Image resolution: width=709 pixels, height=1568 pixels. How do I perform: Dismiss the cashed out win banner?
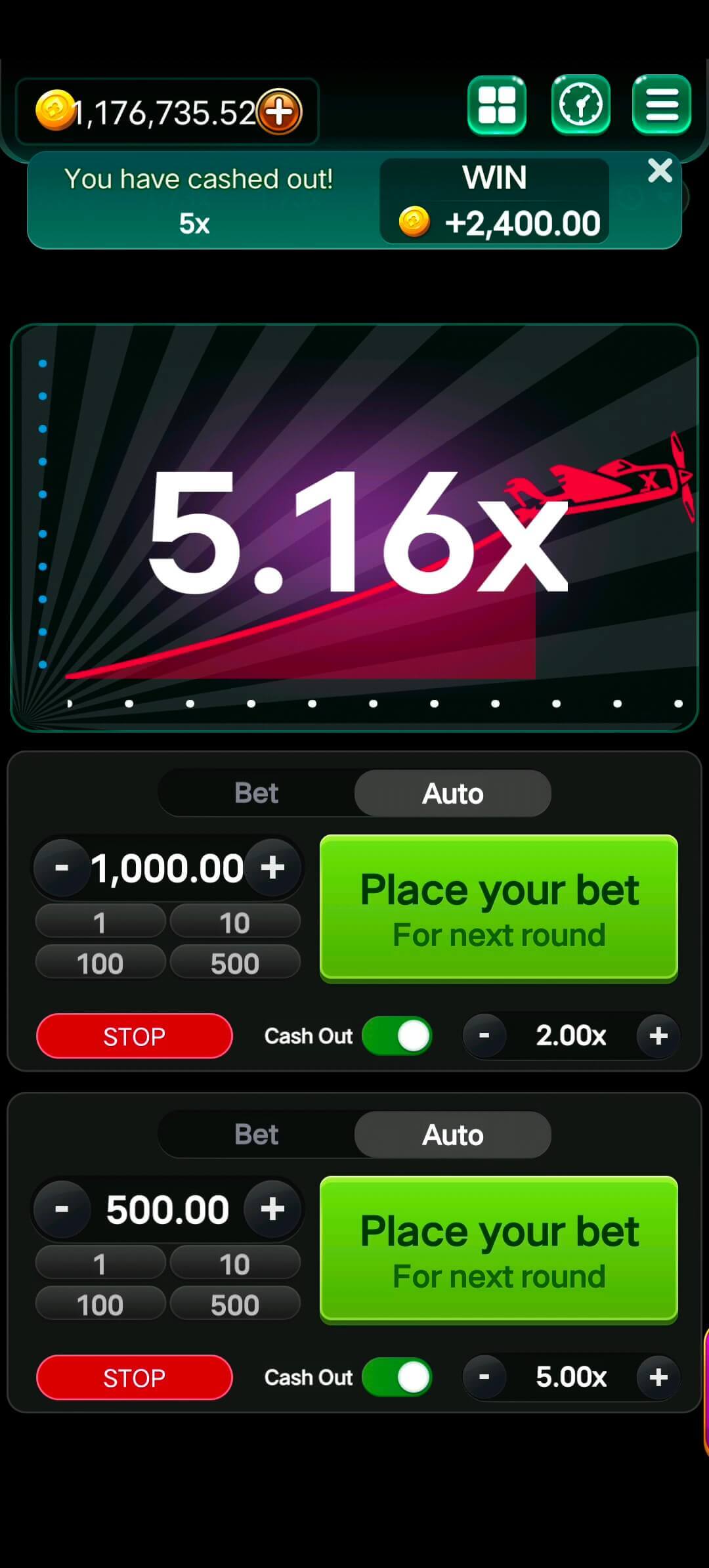tap(660, 171)
